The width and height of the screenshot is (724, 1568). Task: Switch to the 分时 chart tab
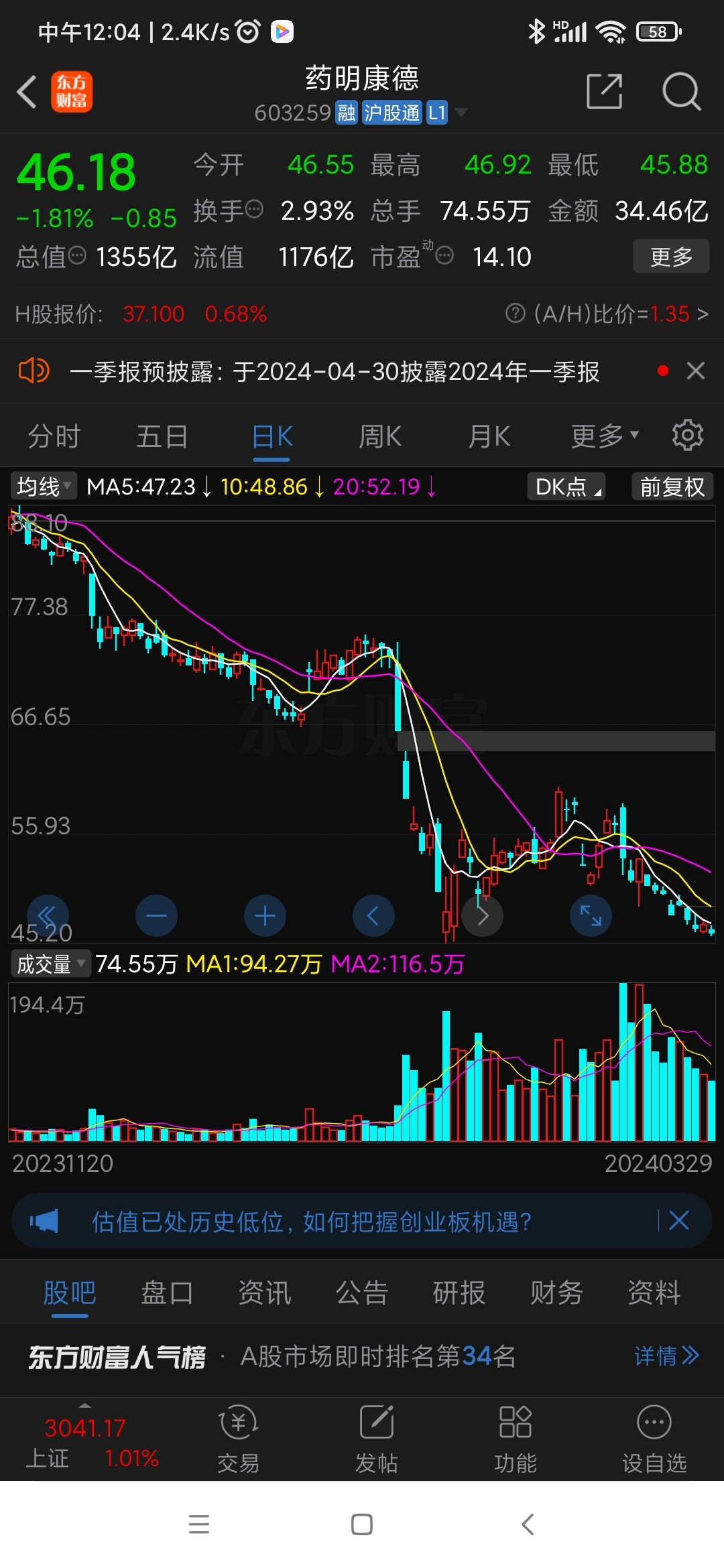[x=54, y=436]
